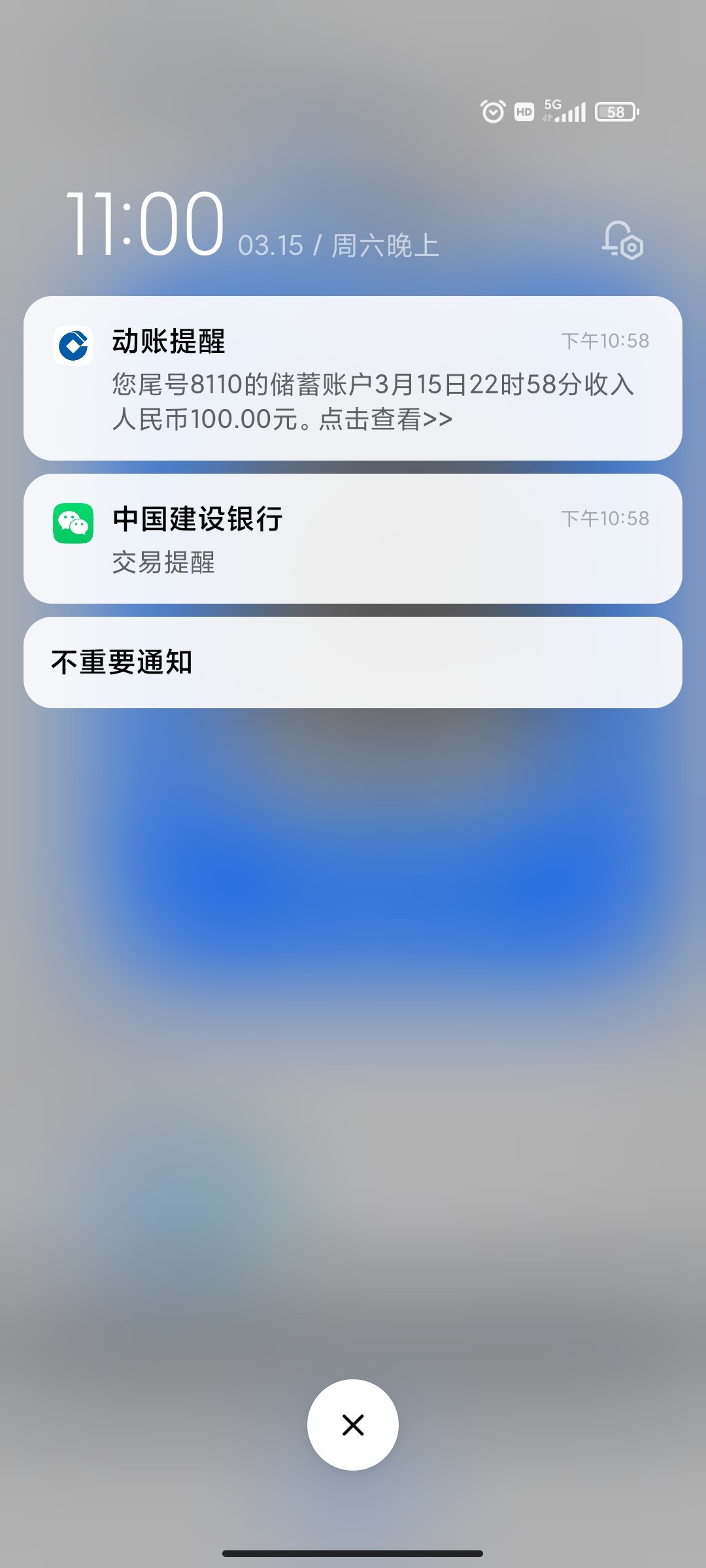This screenshot has height=1568, width=706.
Task: Clear all notifications with the X button
Action: (x=353, y=1425)
